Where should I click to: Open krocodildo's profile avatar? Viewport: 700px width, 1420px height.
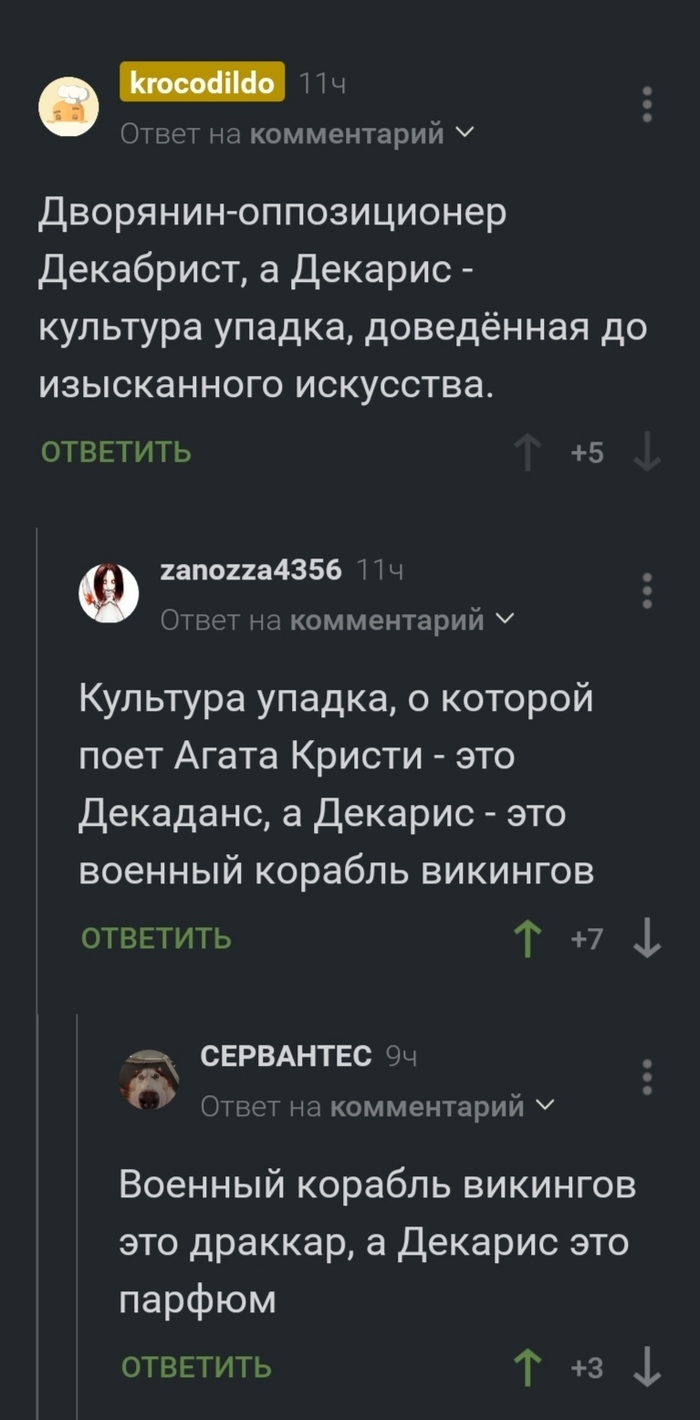[x=69, y=106]
